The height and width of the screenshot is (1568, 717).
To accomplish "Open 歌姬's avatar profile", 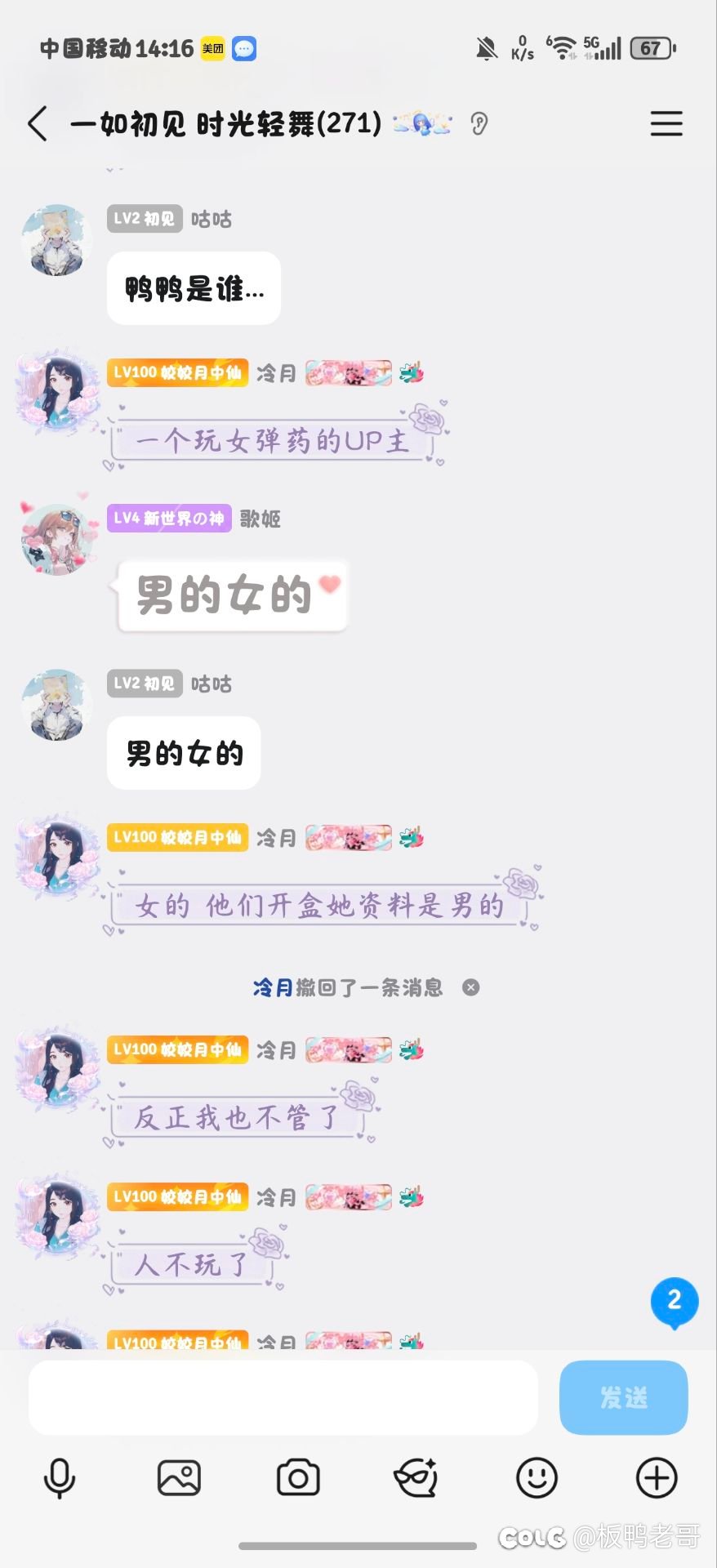I will [x=56, y=539].
